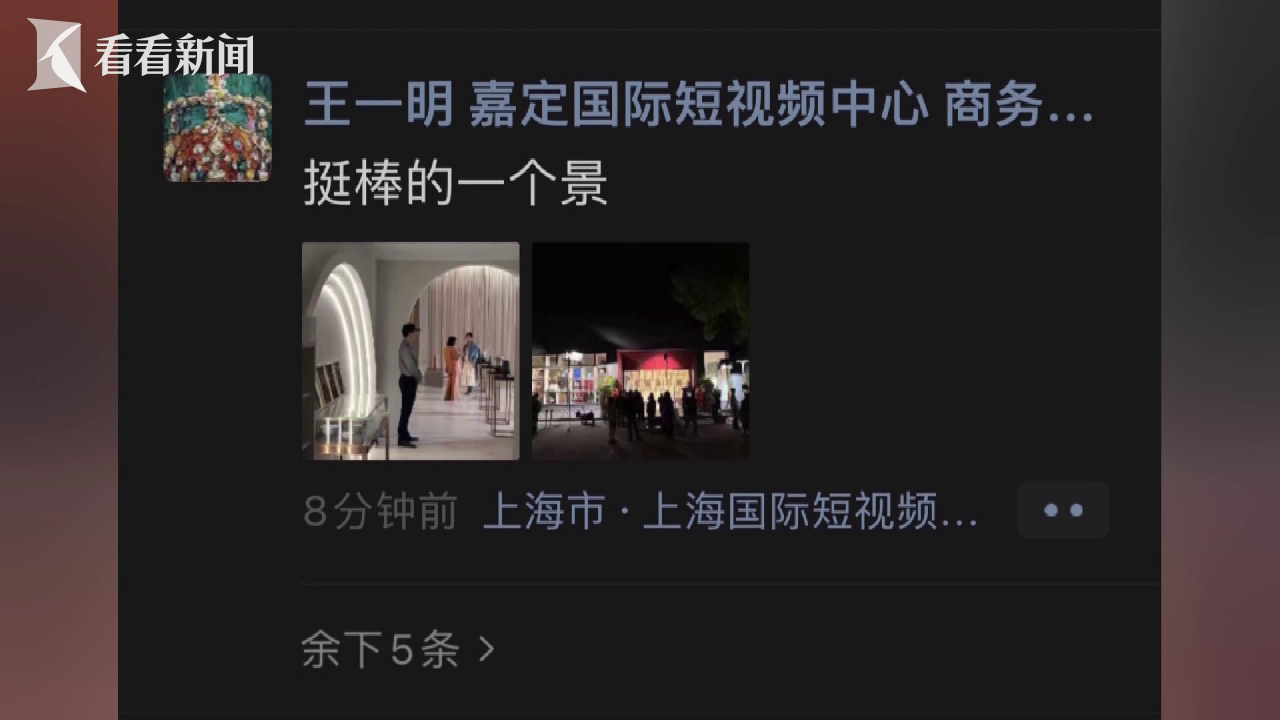This screenshot has width=1280, height=720.
Task: Expand 余下5条 remaining posts
Action: point(398,650)
